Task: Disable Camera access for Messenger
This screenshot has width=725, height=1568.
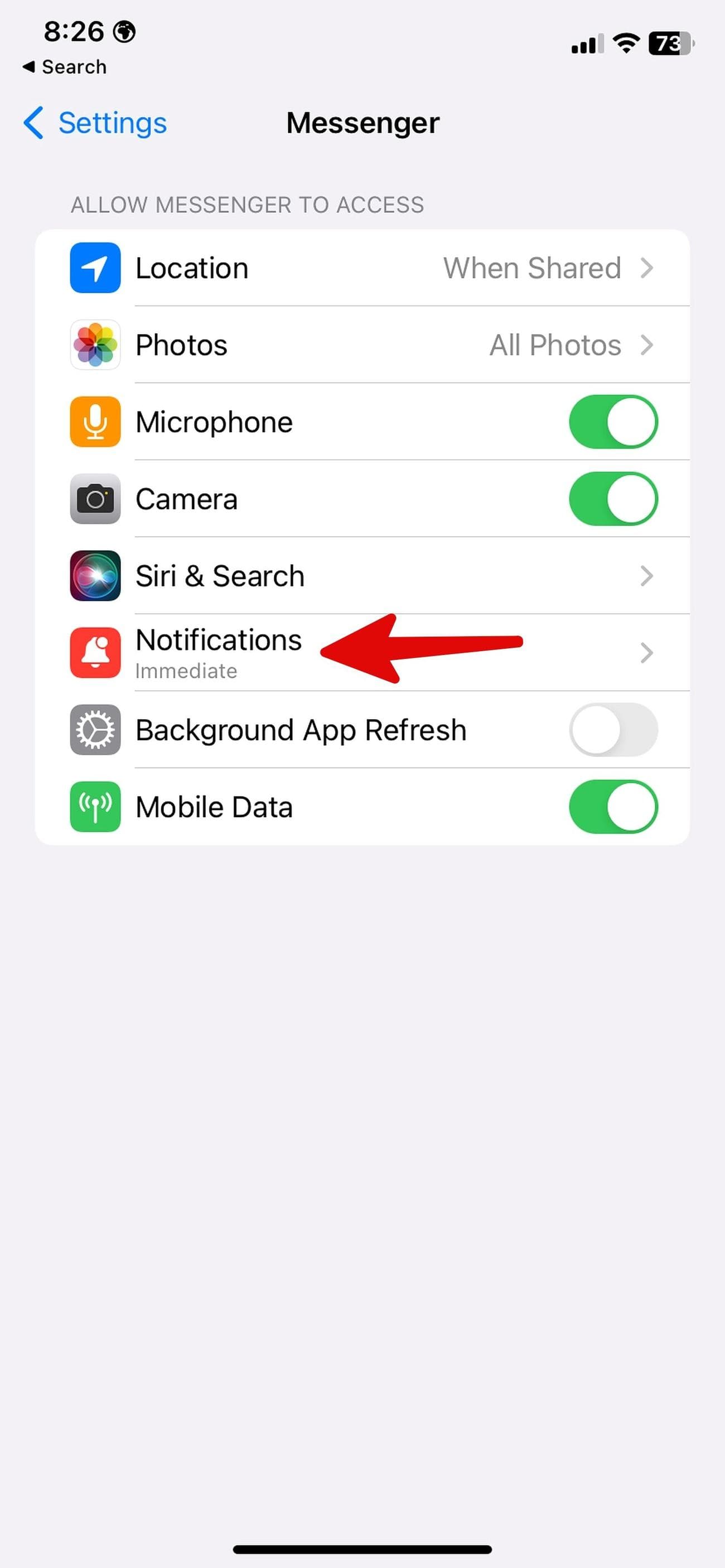Action: coord(612,498)
